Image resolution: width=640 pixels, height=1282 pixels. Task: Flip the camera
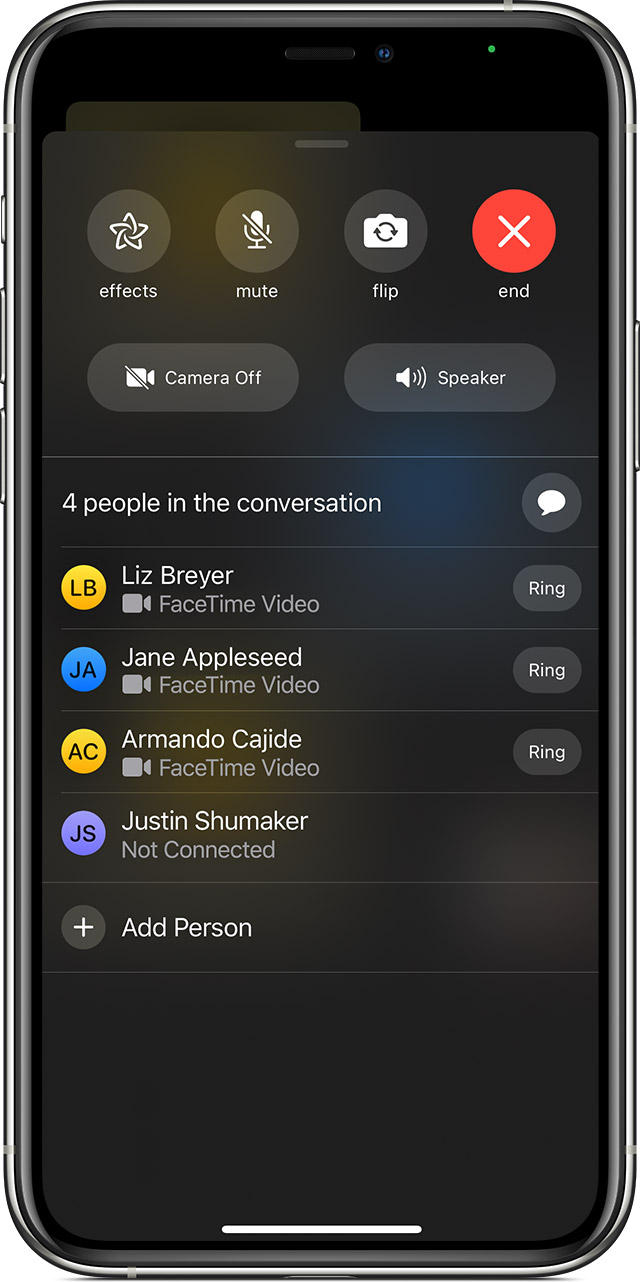pos(385,232)
